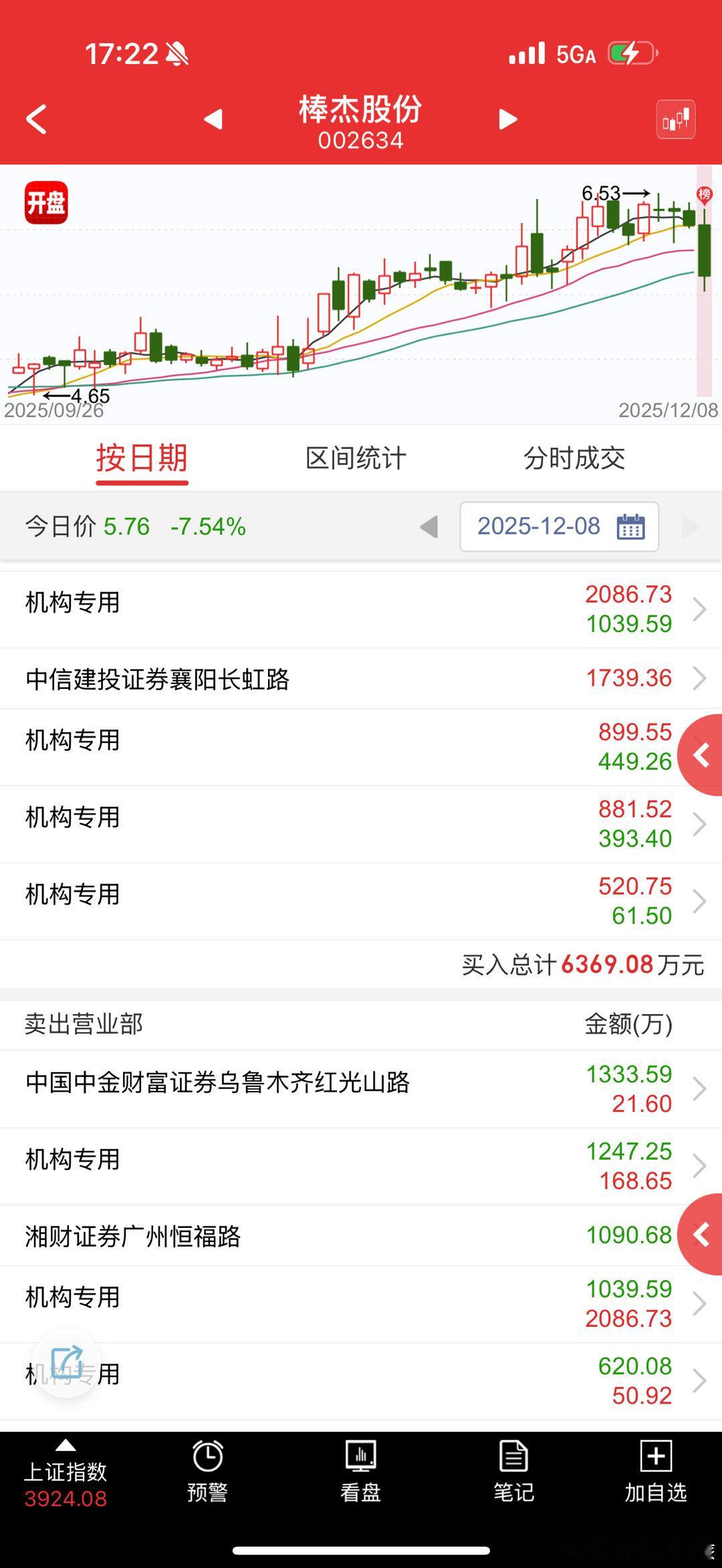Viewport: 722px width, 1568px height.
Task: Open details of 中信建投证券襄阳长虹路 row
Action: tap(361, 677)
